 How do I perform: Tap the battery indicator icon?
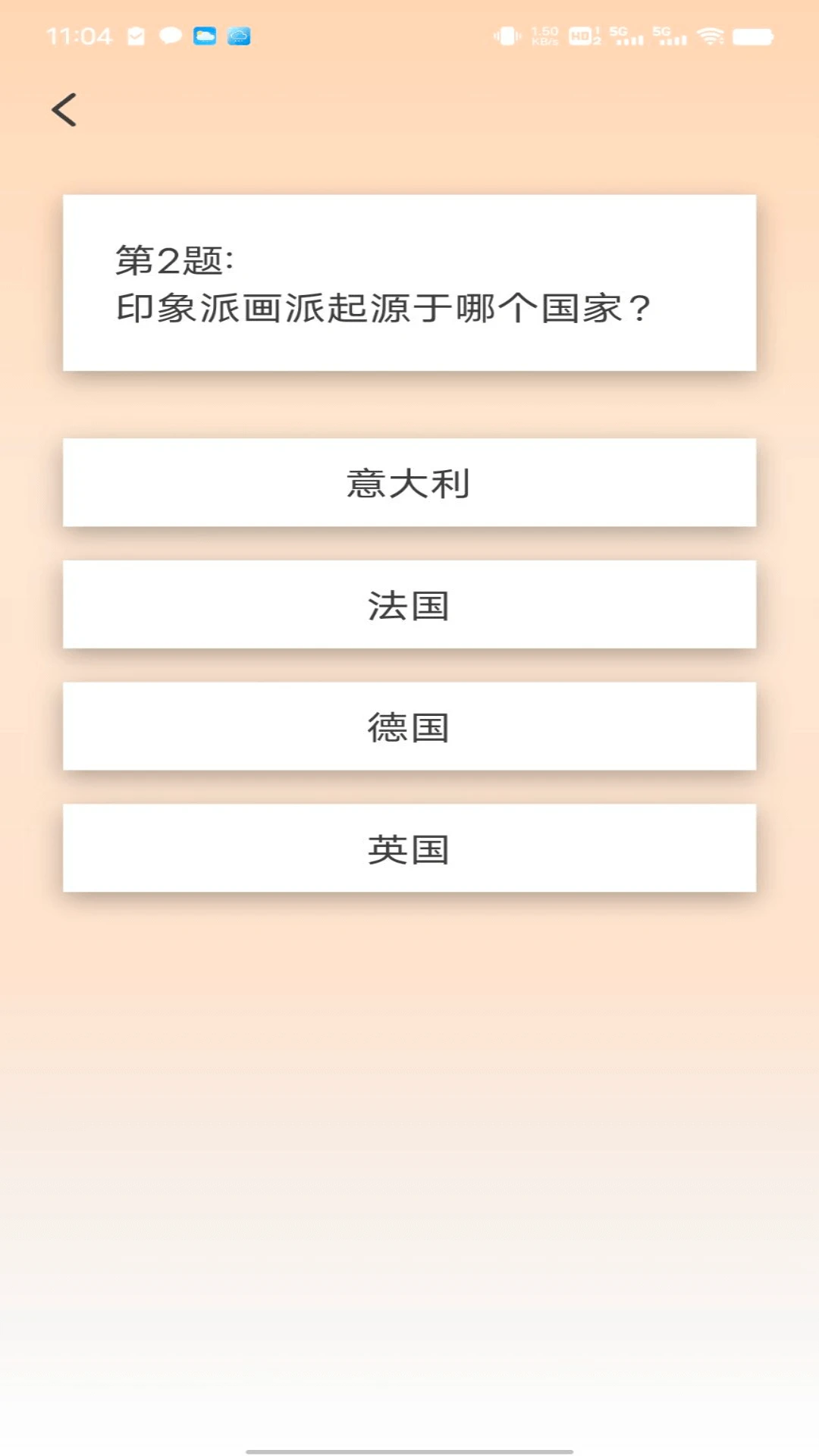tap(752, 35)
